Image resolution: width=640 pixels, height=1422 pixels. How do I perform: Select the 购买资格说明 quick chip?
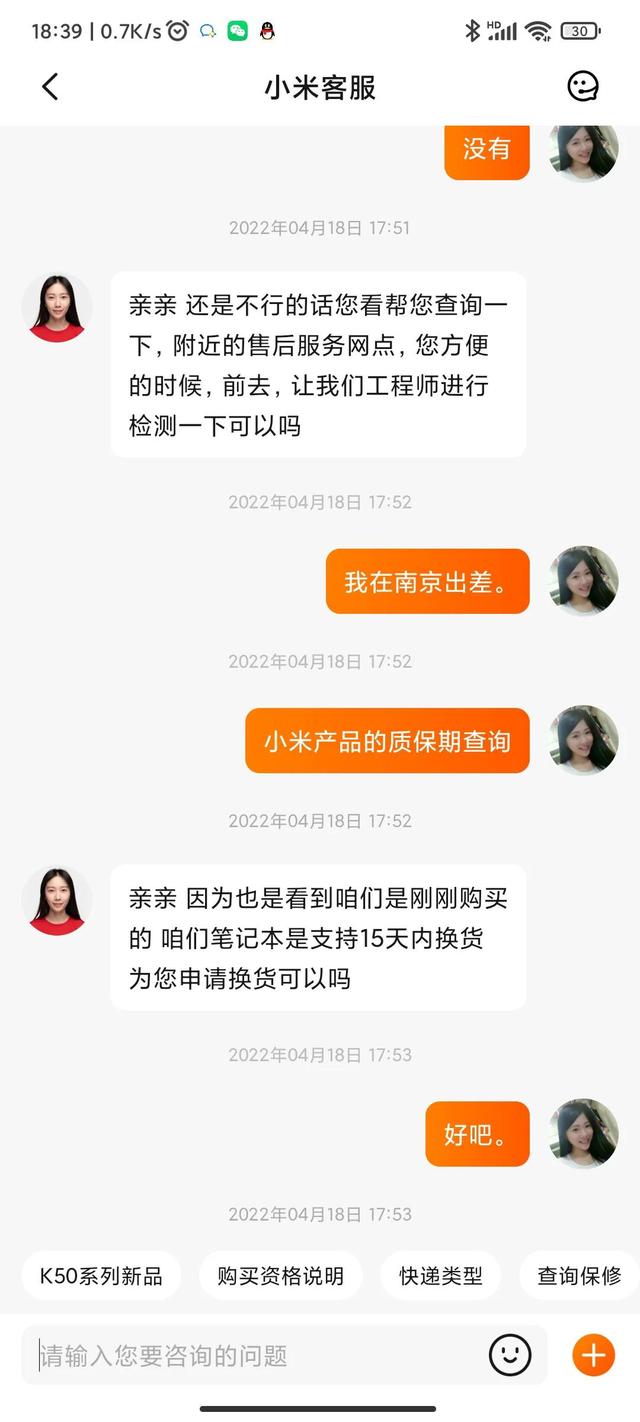pyautogui.click(x=280, y=1275)
